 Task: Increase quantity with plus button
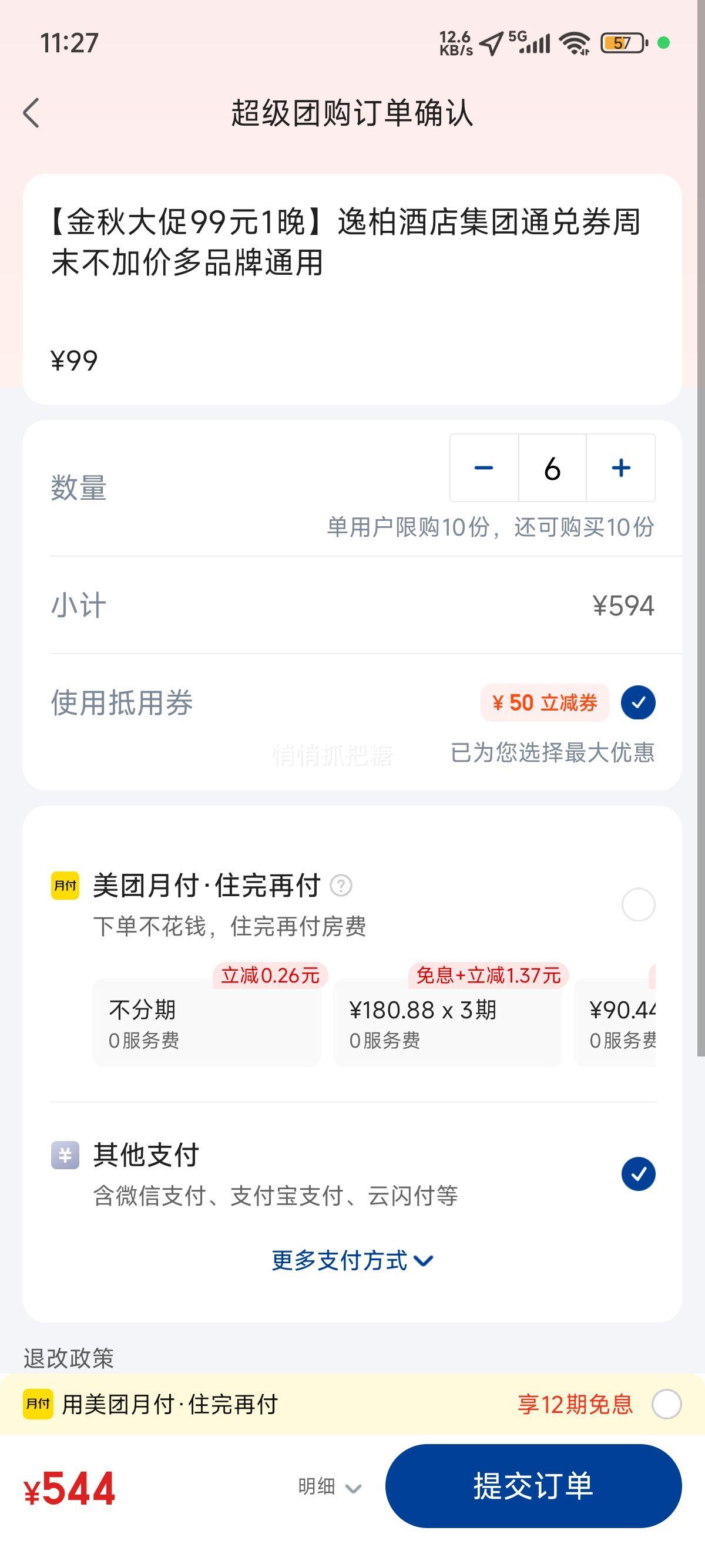click(621, 468)
